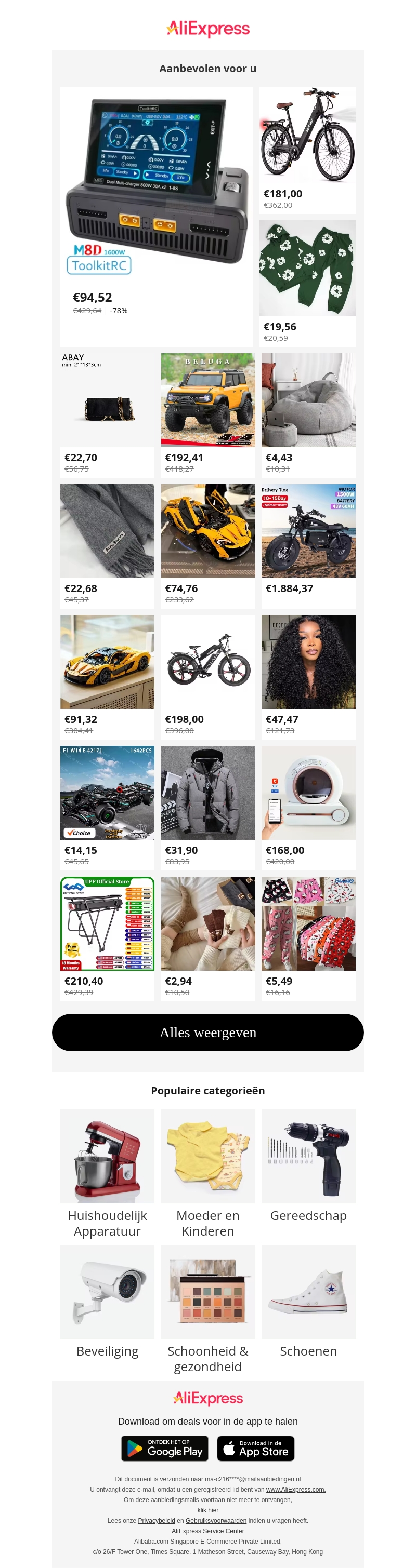The height and width of the screenshot is (1568, 416).
Task: View the €1.884,37 electric motorbike
Action: tap(308, 531)
